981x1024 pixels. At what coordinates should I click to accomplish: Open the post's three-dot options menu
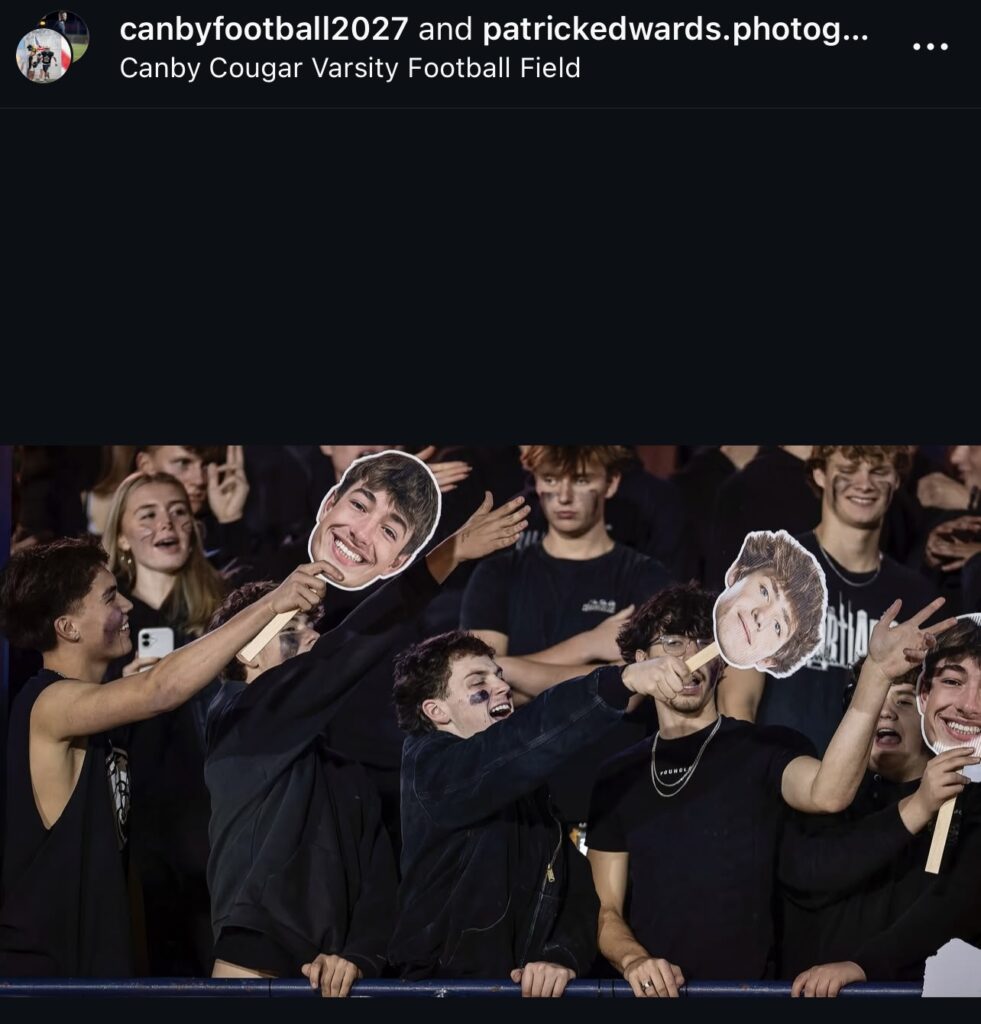coord(930,47)
